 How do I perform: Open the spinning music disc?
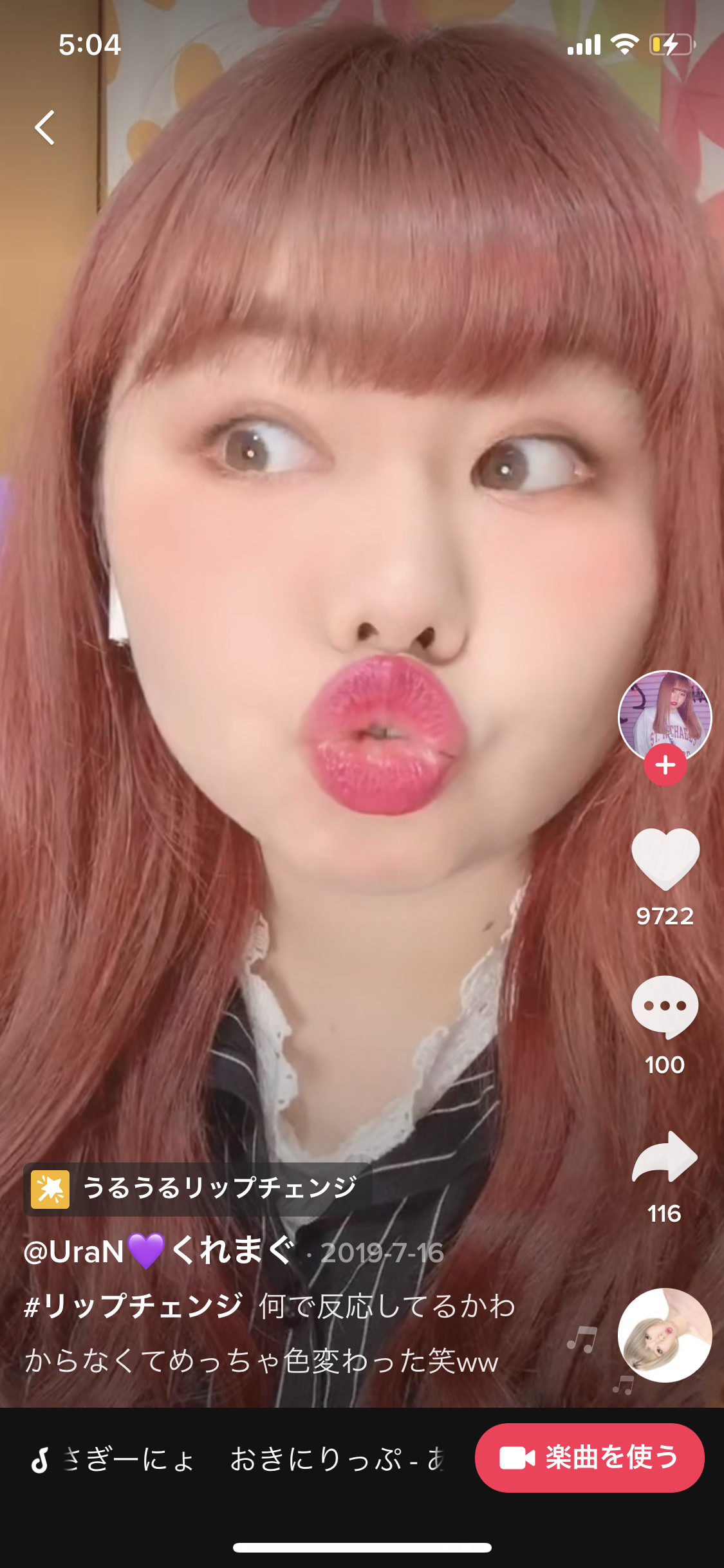(665, 1335)
